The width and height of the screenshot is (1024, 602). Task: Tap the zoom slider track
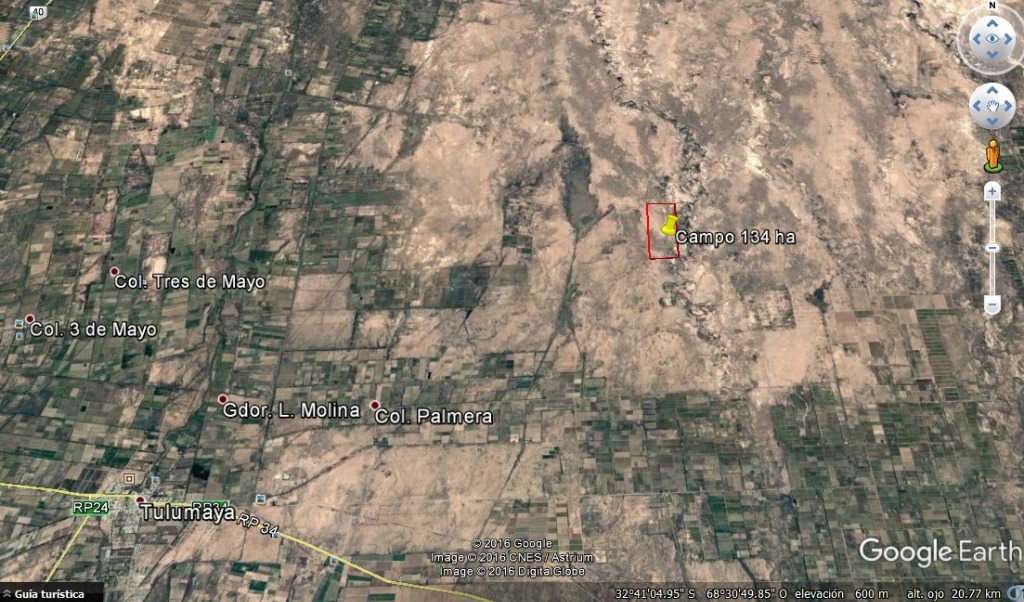pos(992,270)
